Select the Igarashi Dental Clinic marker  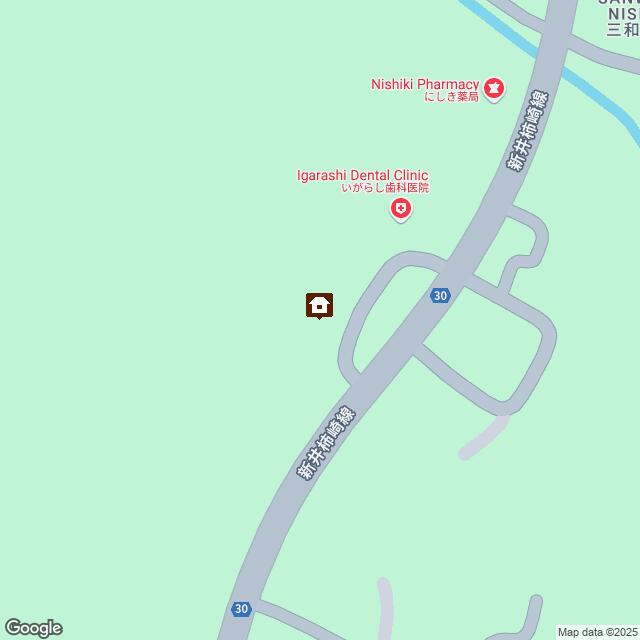[x=401, y=208]
